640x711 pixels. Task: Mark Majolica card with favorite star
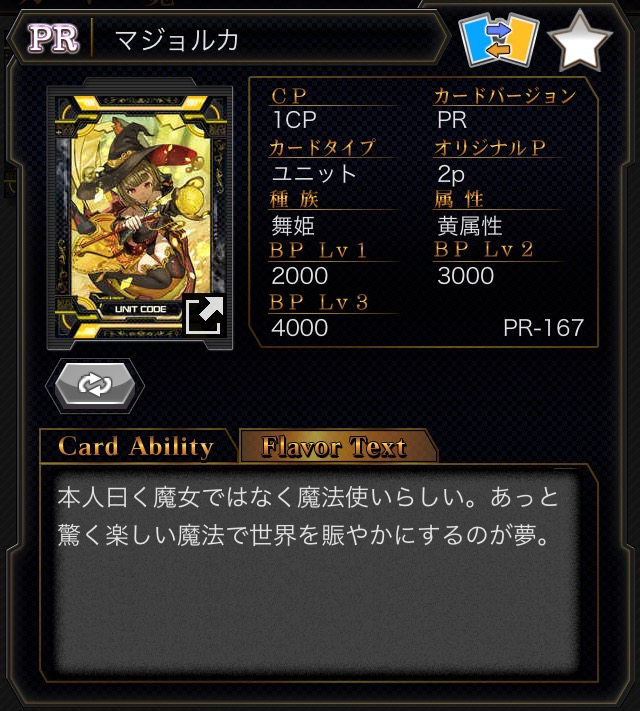pos(580,41)
